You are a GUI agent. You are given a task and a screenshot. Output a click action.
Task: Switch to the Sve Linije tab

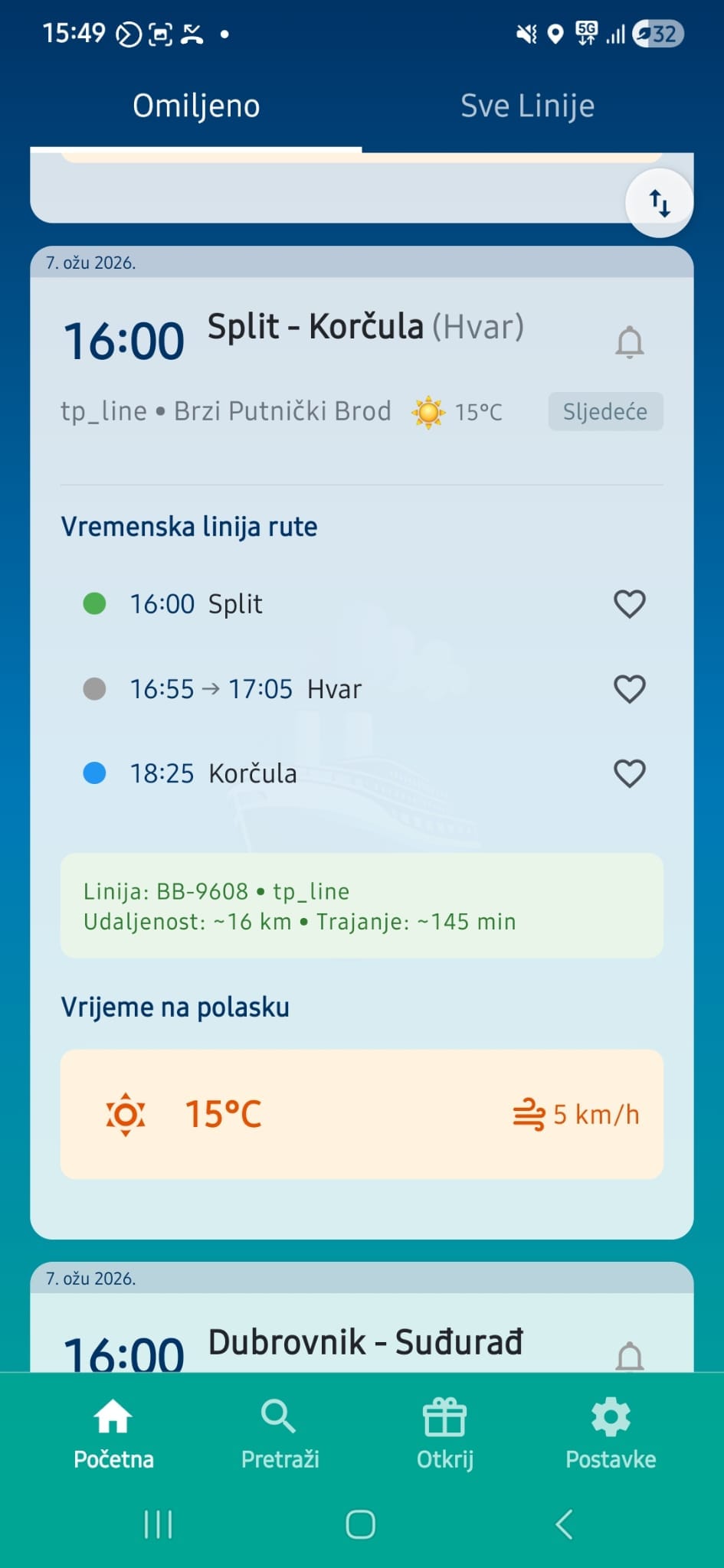pos(527,106)
